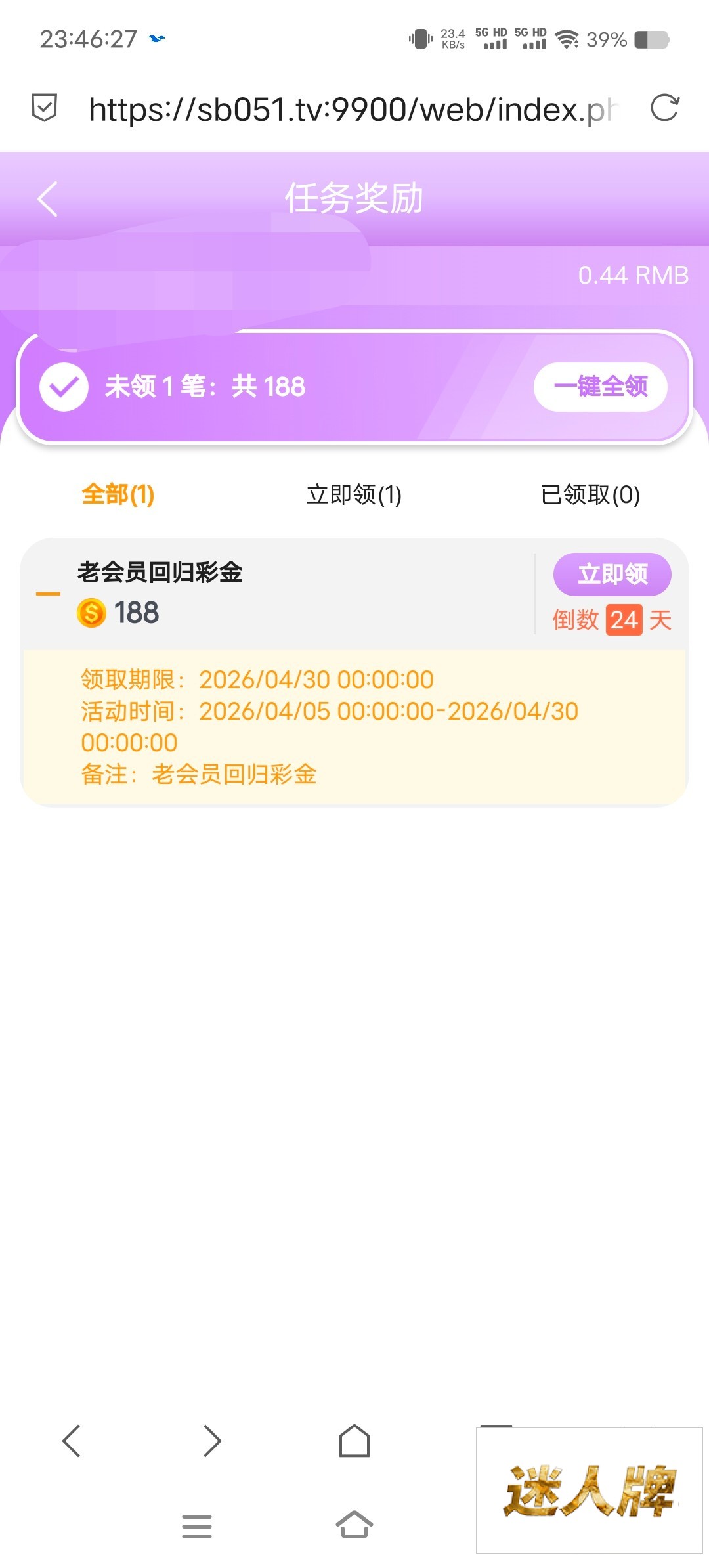The width and height of the screenshot is (709, 1568).
Task: Switch to the 全部(1) tab
Action: pyautogui.click(x=118, y=494)
